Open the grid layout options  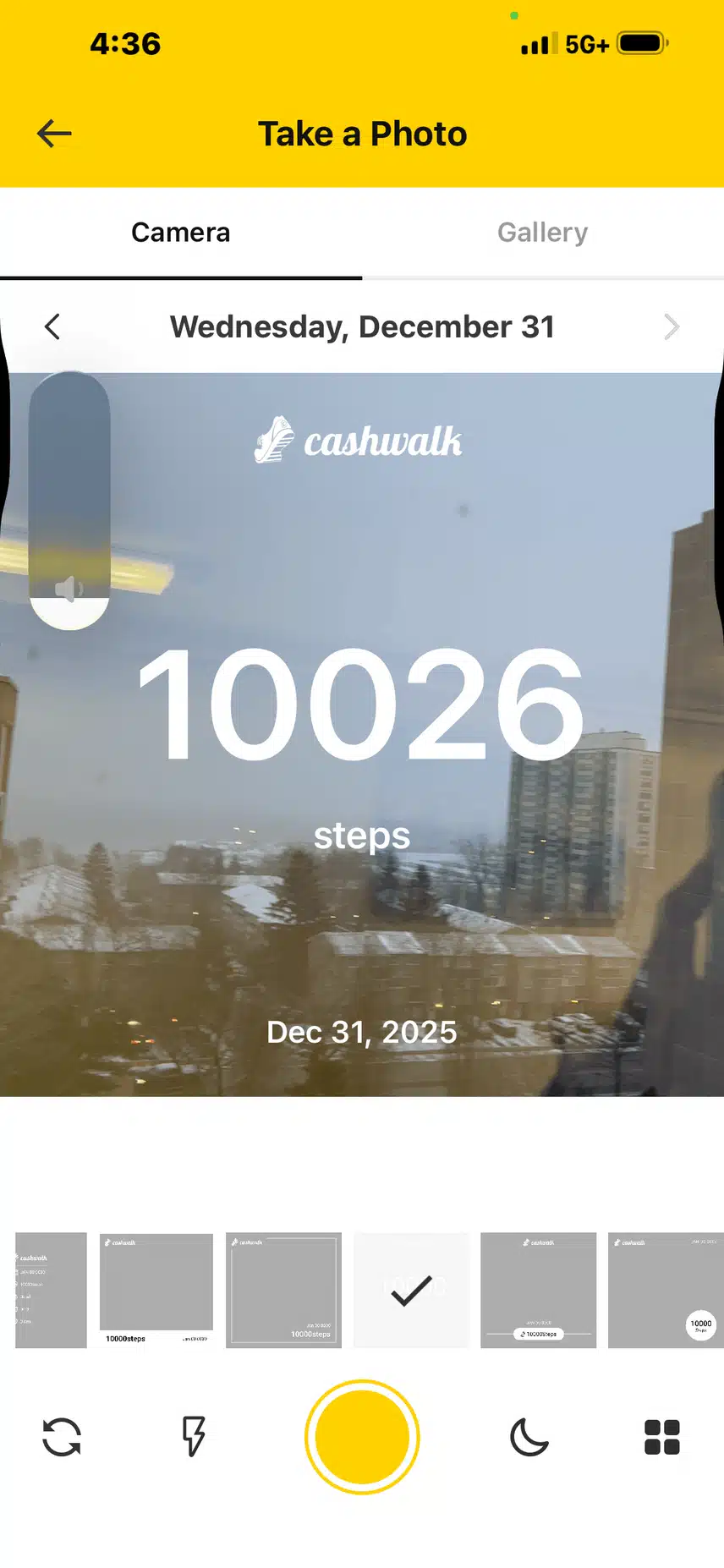coord(661,1436)
